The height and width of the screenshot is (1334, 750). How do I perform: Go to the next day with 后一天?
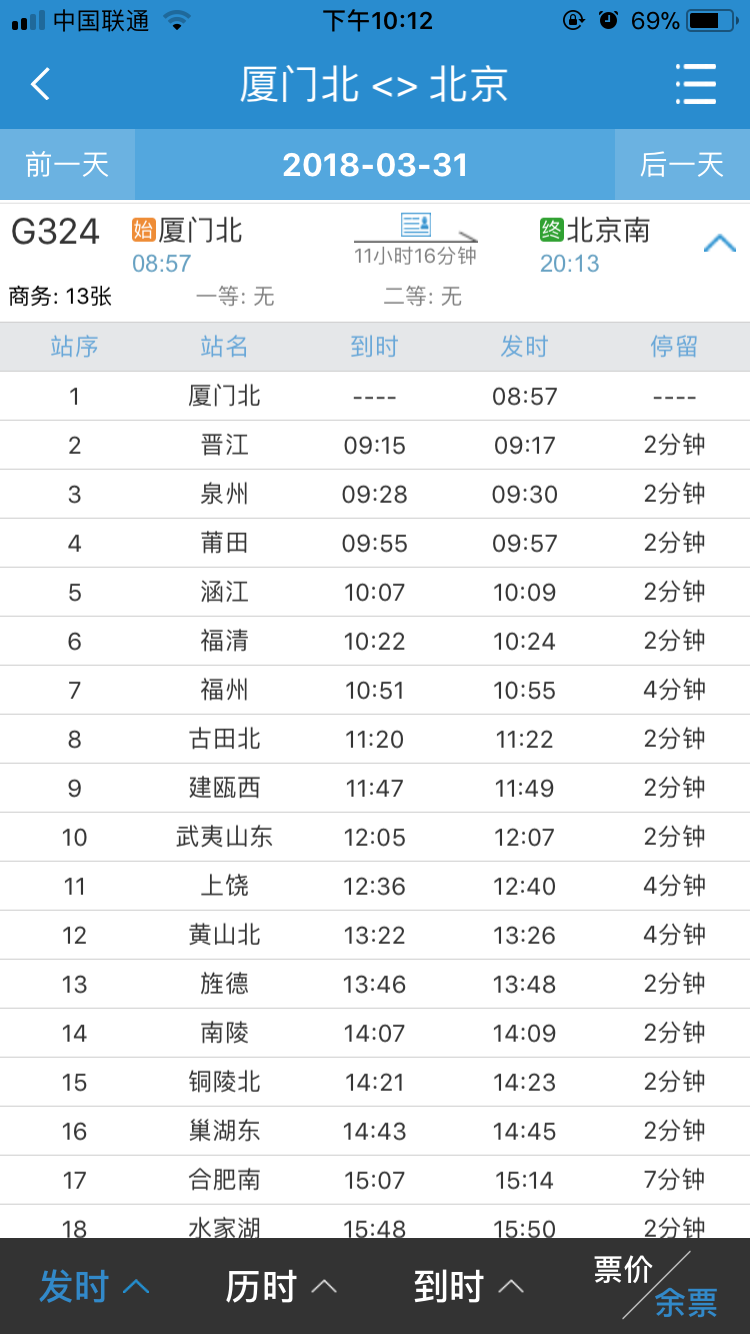[x=684, y=164]
